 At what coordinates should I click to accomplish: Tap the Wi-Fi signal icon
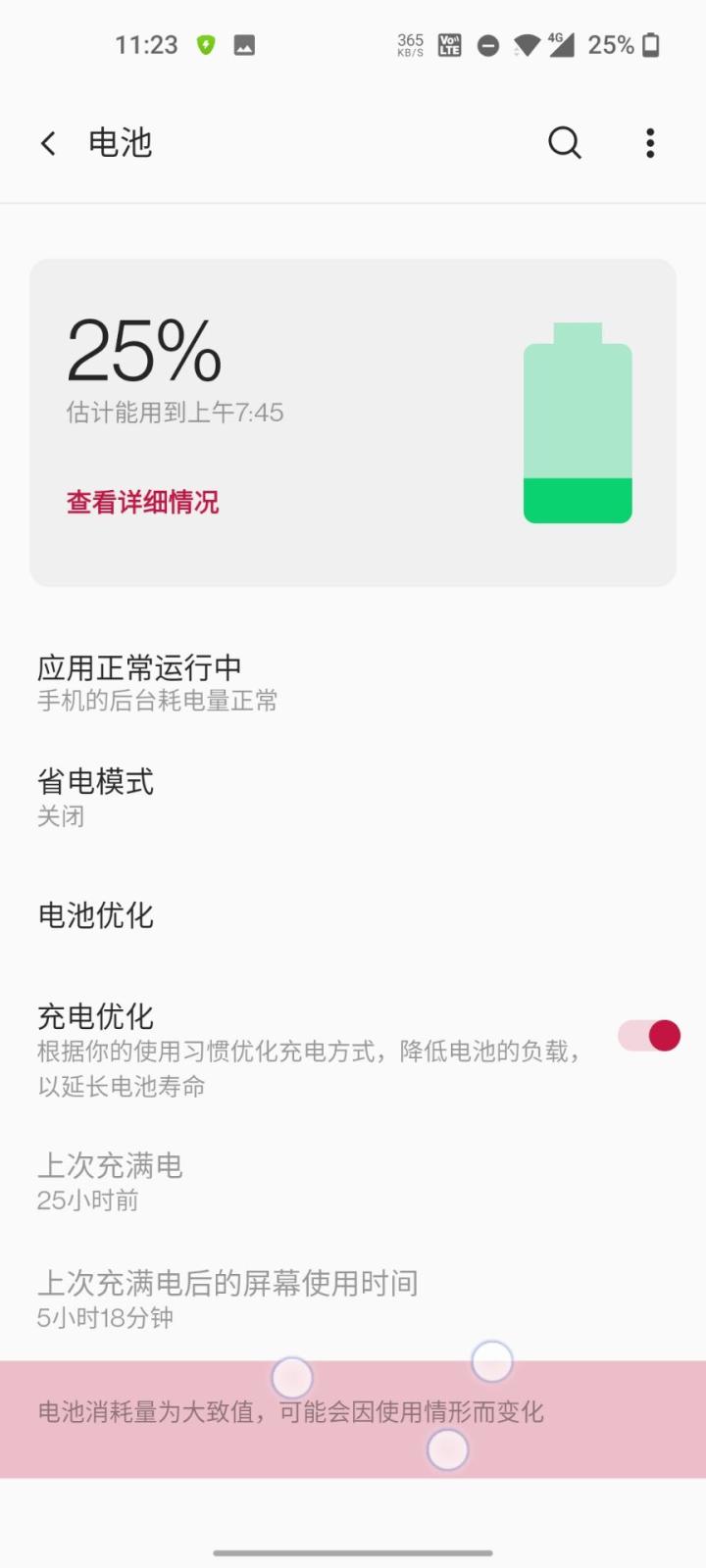tap(526, 45)
